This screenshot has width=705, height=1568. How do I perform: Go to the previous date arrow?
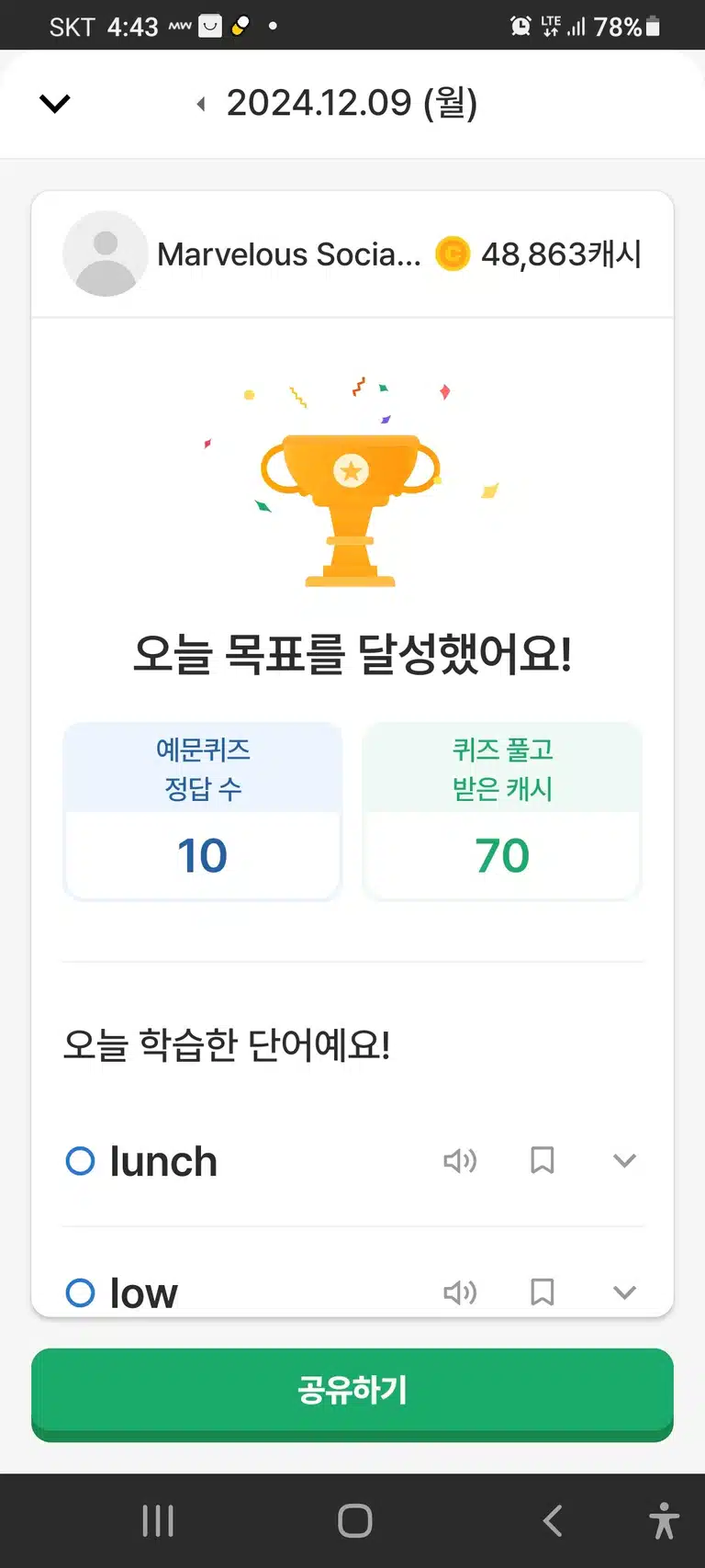(201, 104)
